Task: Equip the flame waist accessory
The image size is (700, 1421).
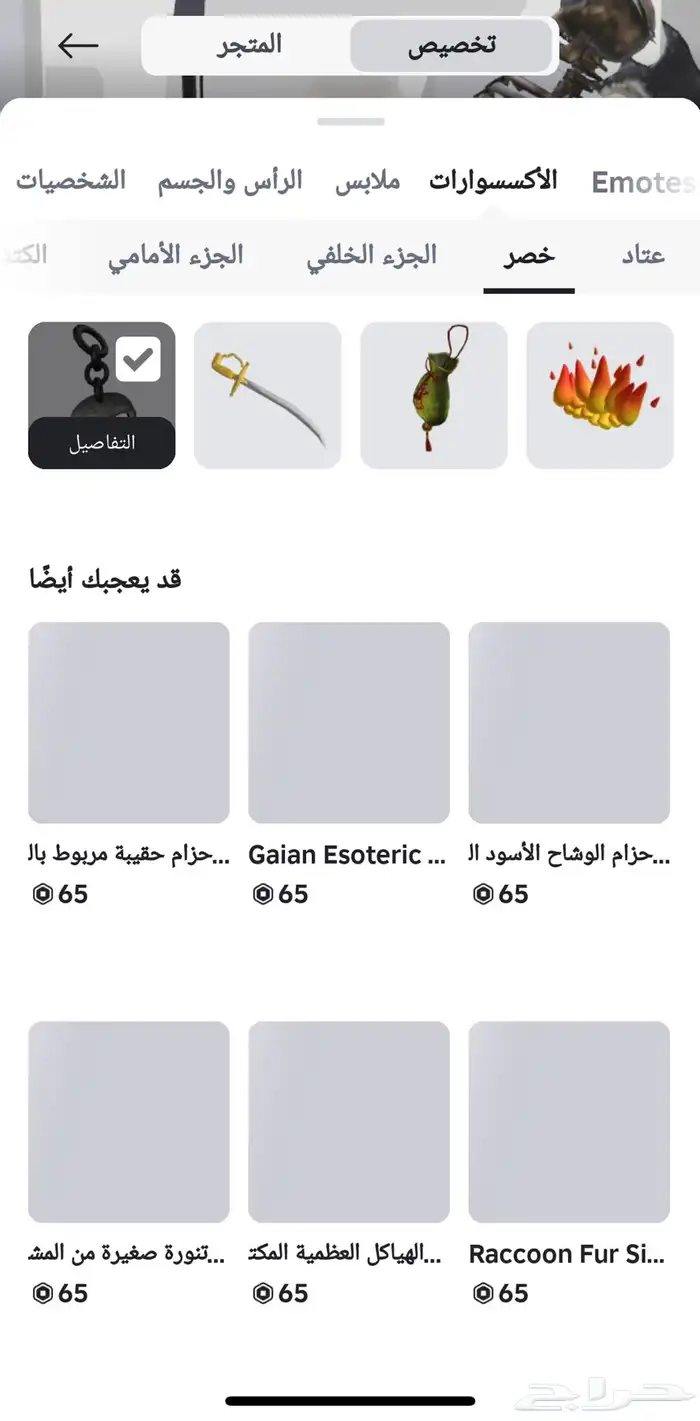Action: point(600,395)
